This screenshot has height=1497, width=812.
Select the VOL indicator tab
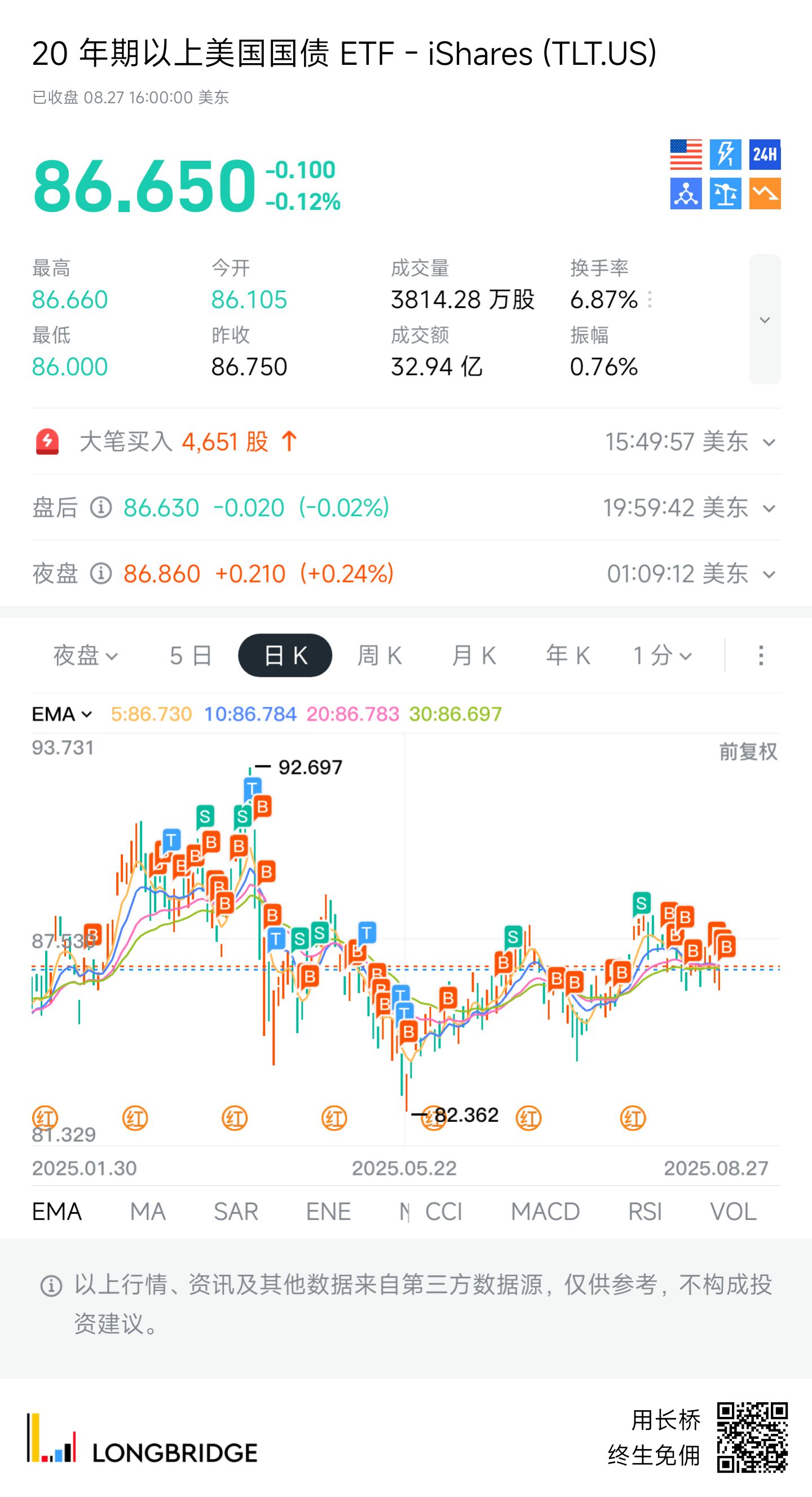point(733,1212)
